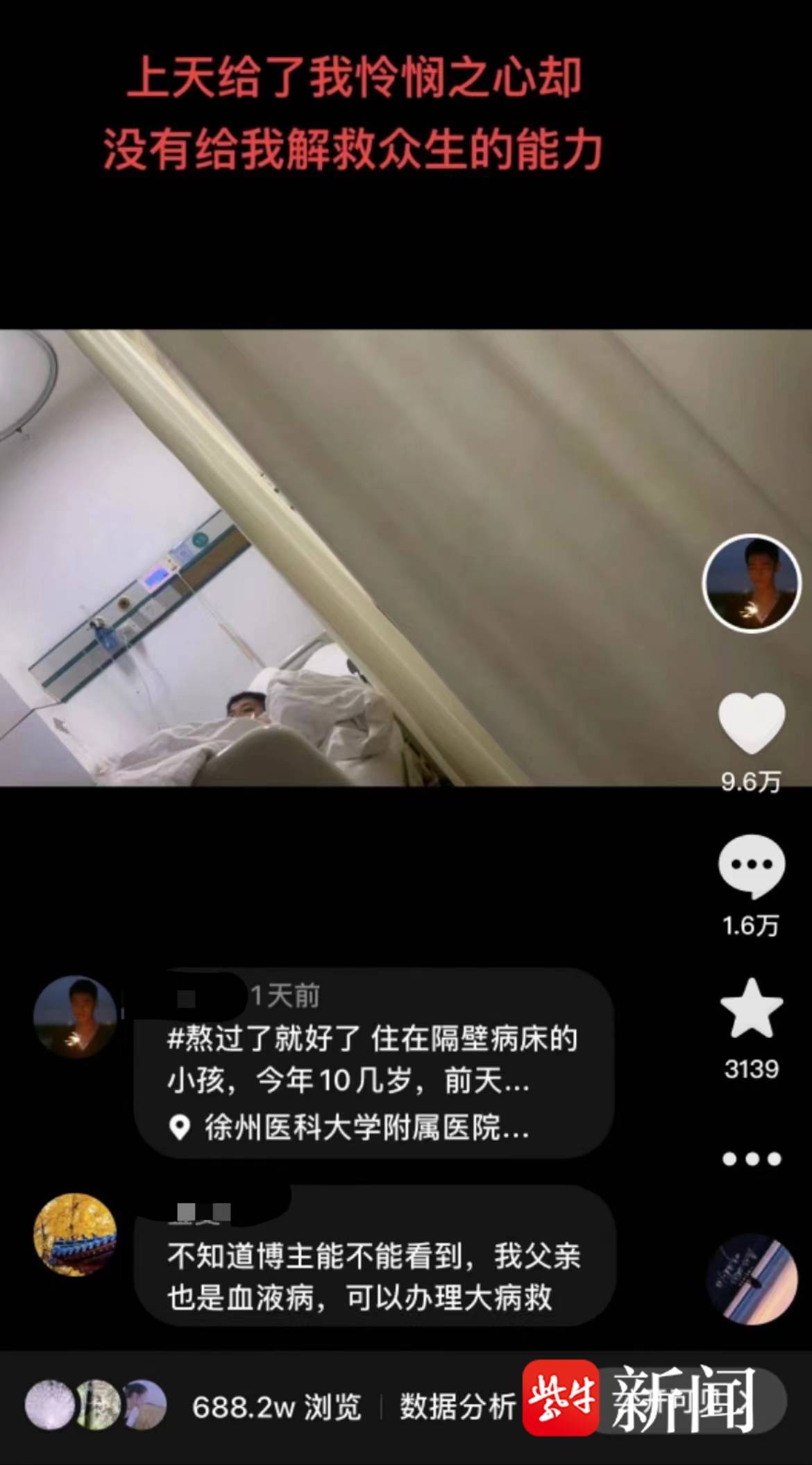
Task: Open the viewer list showing 688.2w 浏览
Action: (x=276, y=1407)
